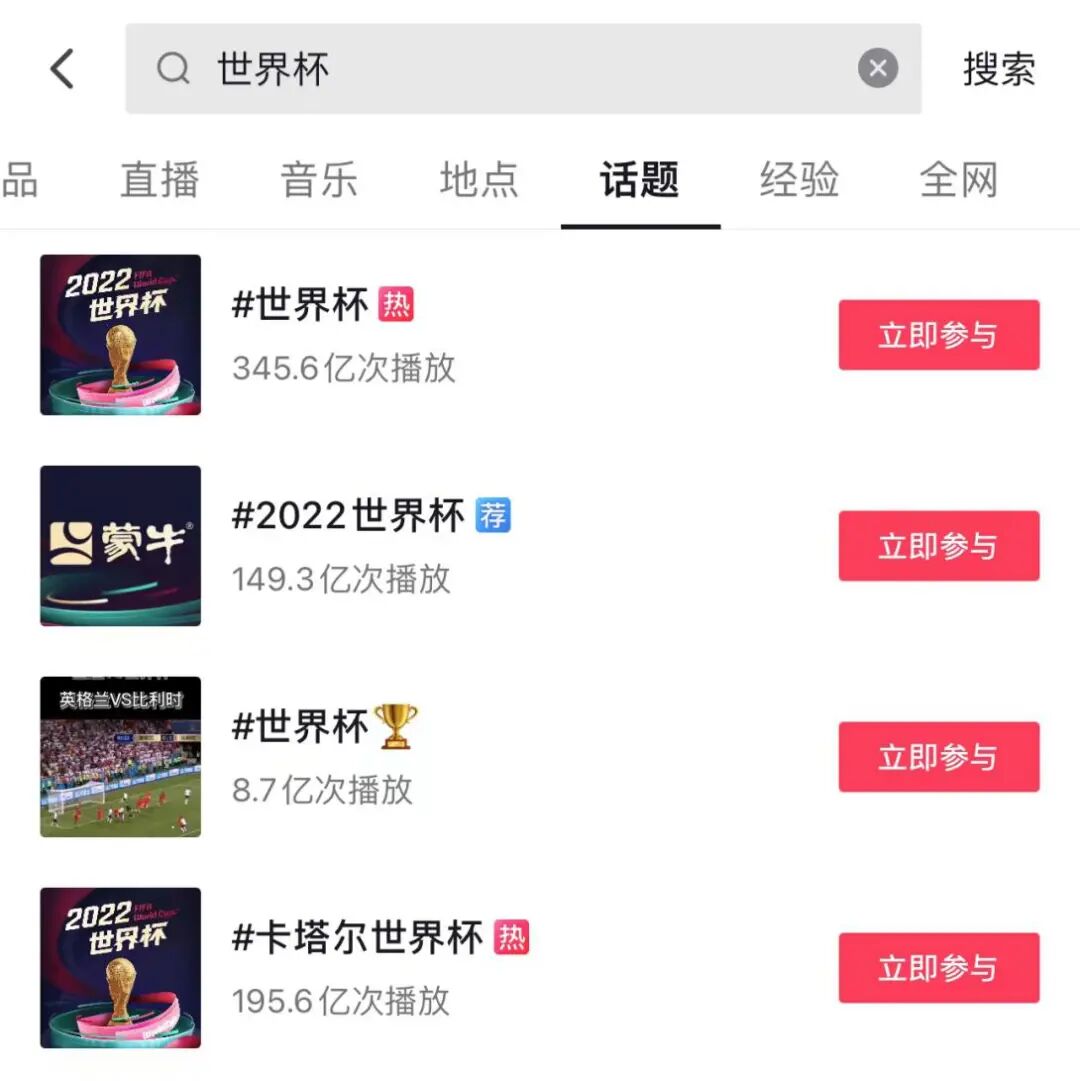Tap the 搜索 button
This screenshot has height=1081, width=1080.
pyautogui.click(x=999, y=69)
